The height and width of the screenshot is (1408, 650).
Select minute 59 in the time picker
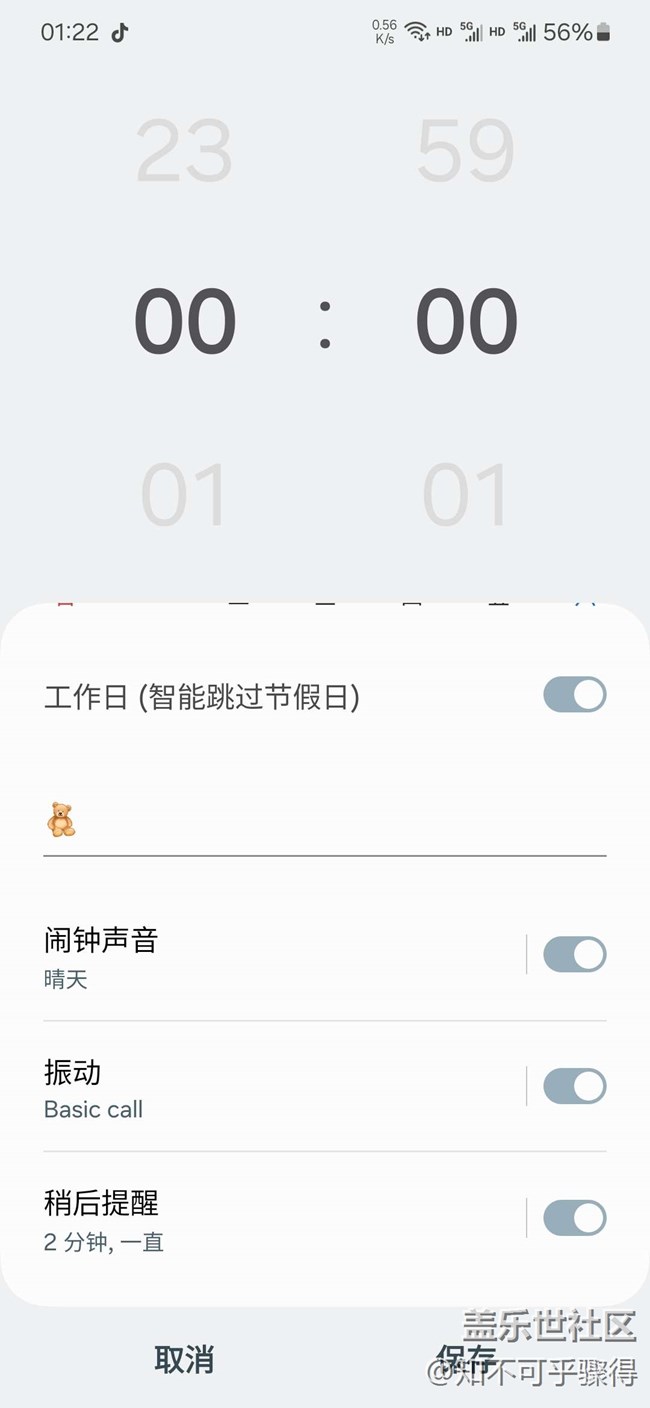coord(466,152)
